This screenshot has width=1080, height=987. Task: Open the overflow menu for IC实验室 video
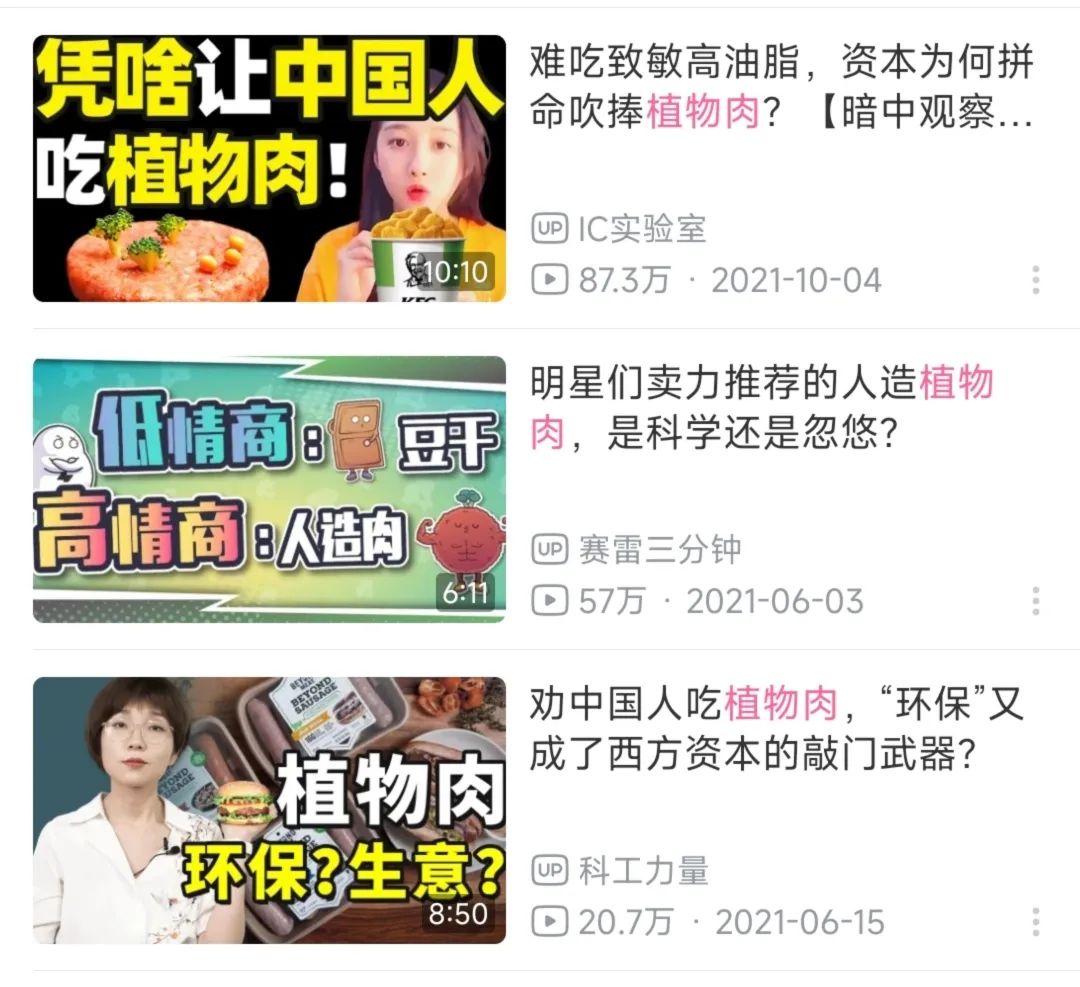click(1035, 280)
